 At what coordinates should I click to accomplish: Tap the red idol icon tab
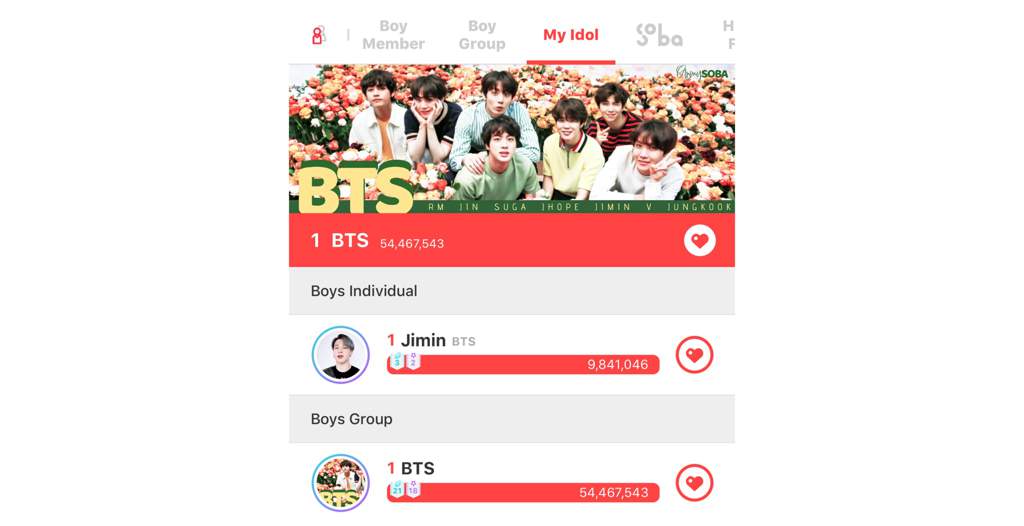(318, 36)
